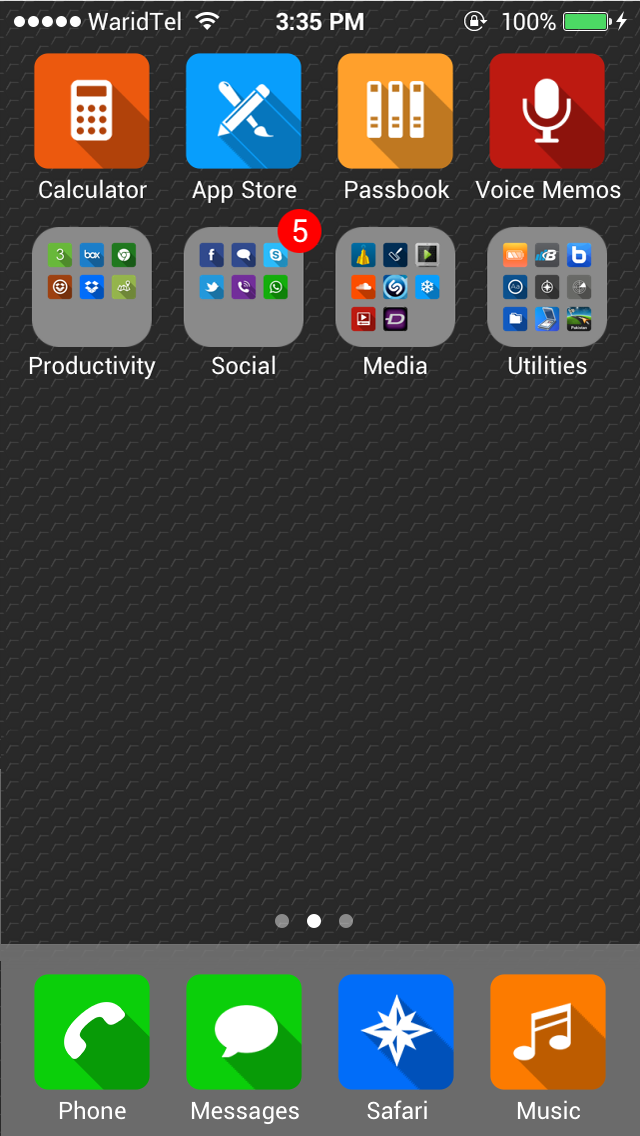Open the Phone app in dock
This screenshot has height=1136, width=640.
pos(92,1032)
